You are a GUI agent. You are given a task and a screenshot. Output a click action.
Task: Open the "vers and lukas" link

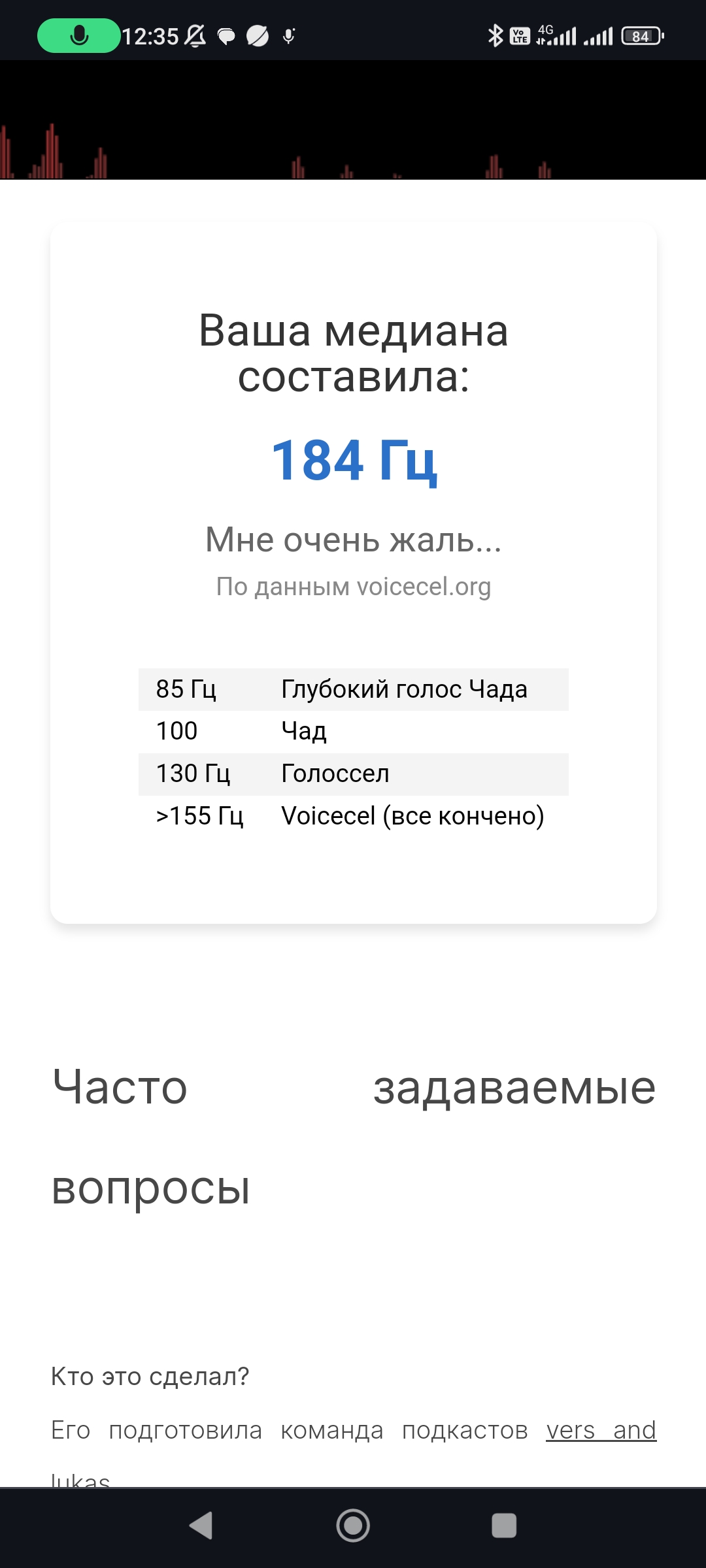click(601, 1431)
